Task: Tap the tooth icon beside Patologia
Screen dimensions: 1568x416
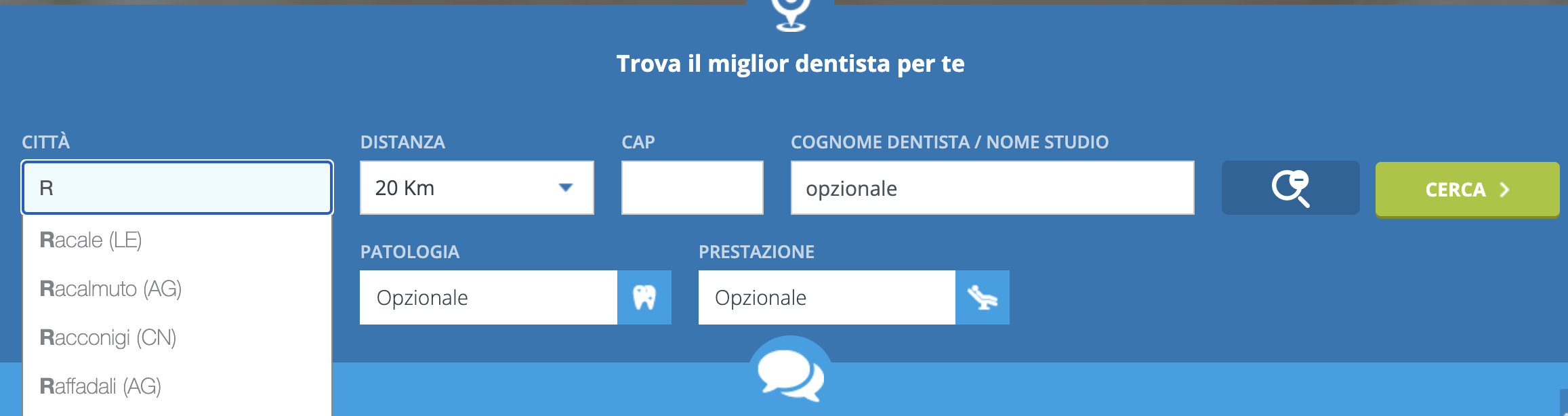Action: [x=644, y=297]
